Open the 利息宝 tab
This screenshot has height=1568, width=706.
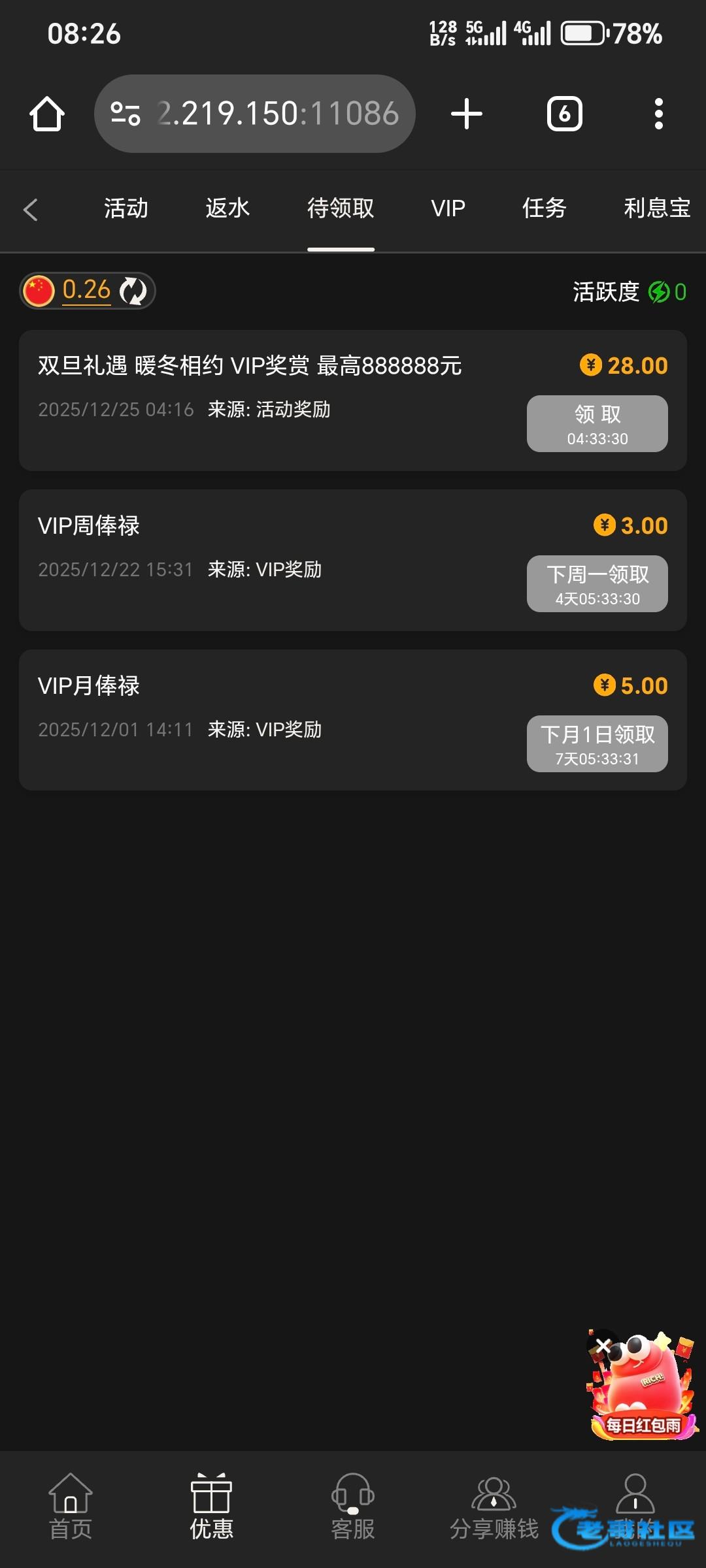(x=656, y=208)
